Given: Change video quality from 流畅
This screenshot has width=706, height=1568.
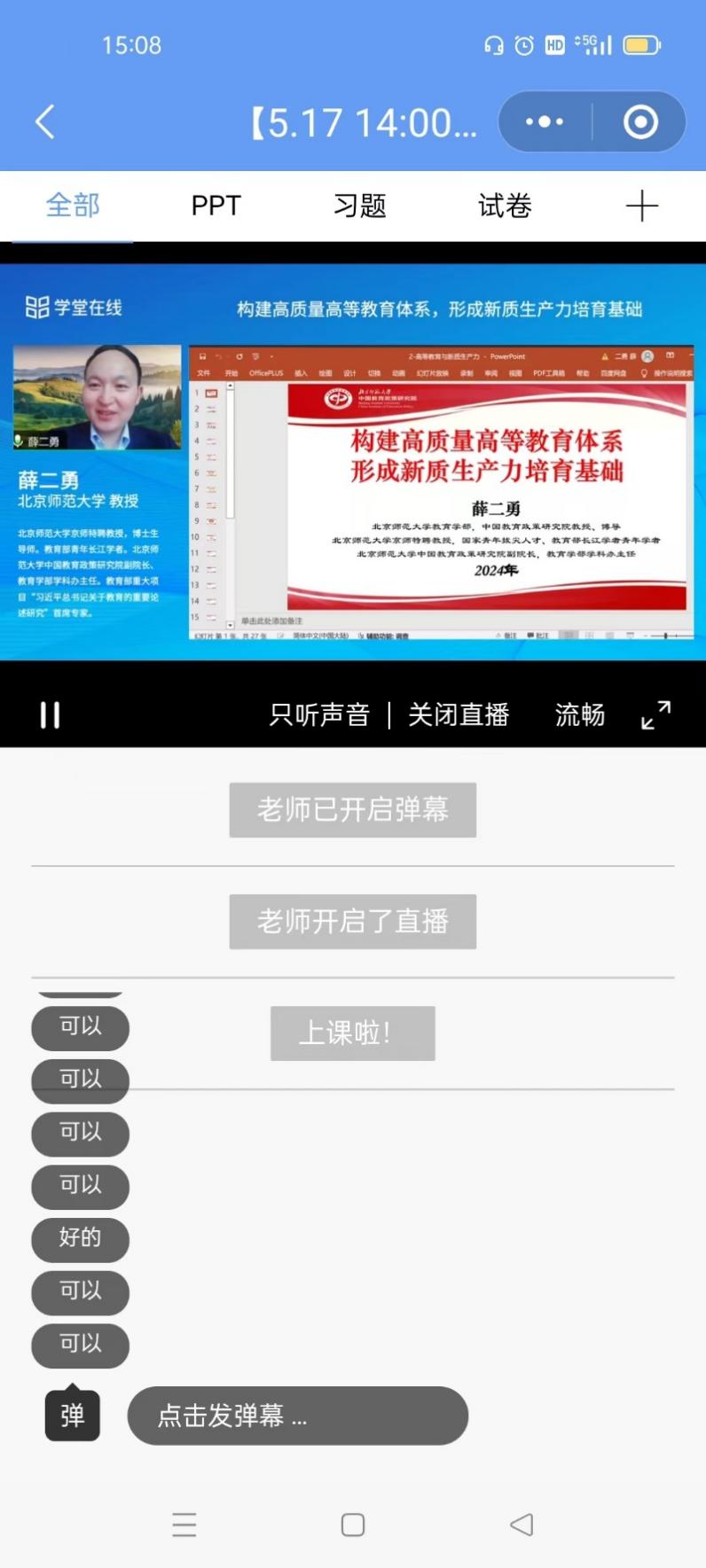Looking at the screenshot, I should tap(580, 715).
